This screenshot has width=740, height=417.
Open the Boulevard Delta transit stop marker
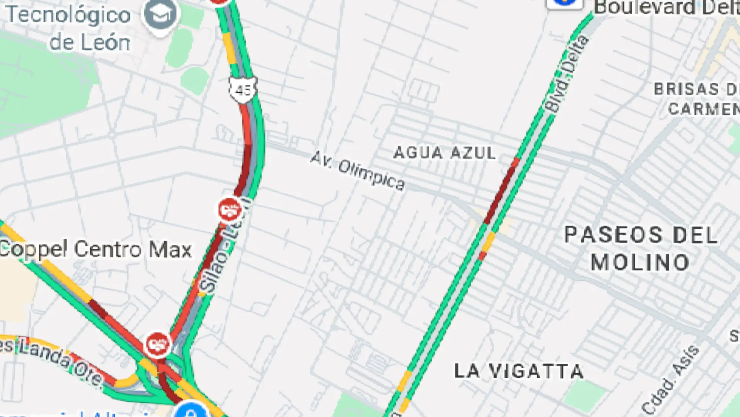coord(565,3)
